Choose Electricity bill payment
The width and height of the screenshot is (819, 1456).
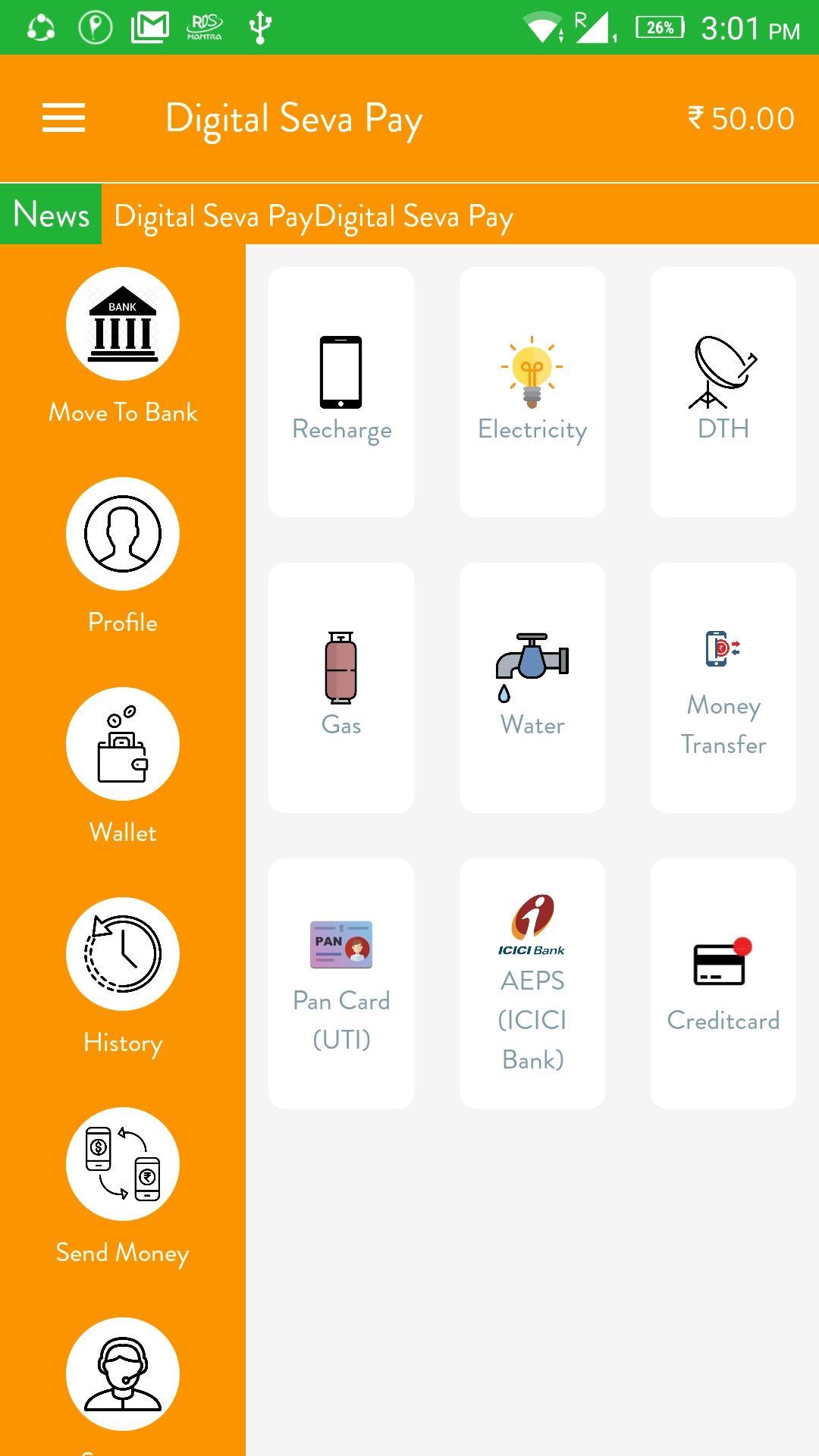point(532,392)
